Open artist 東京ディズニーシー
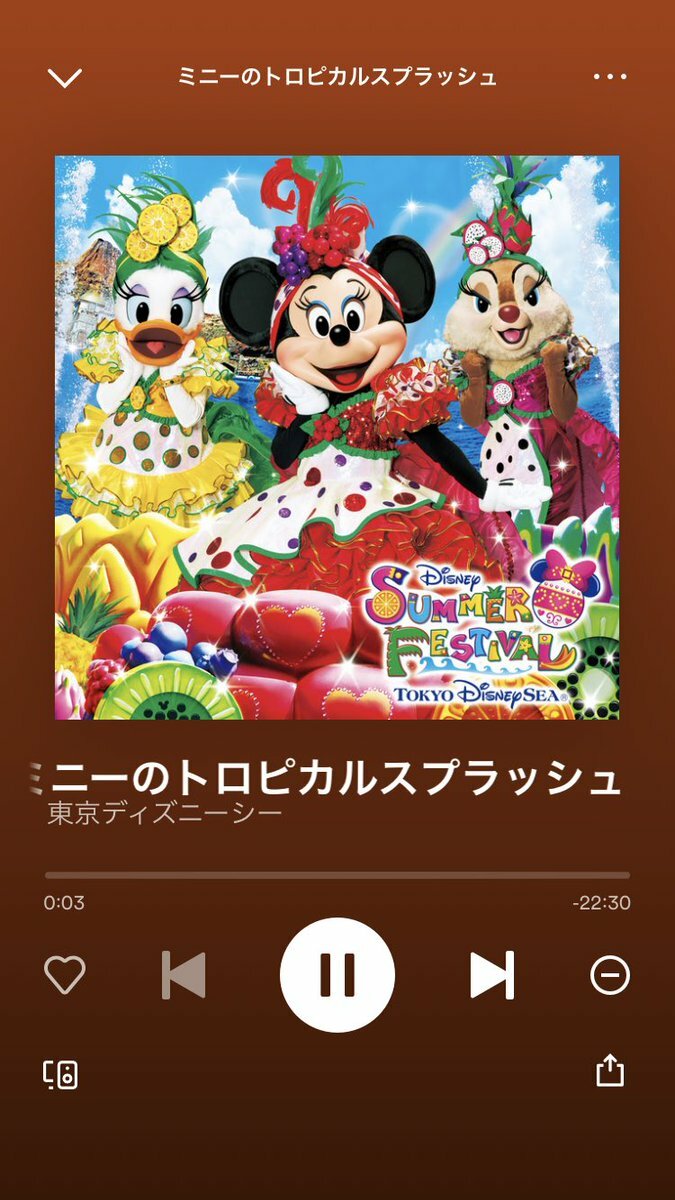Image resolution: width=675 pixels, height=1200 pixels. pyautogui.click(x=165, y=813)
